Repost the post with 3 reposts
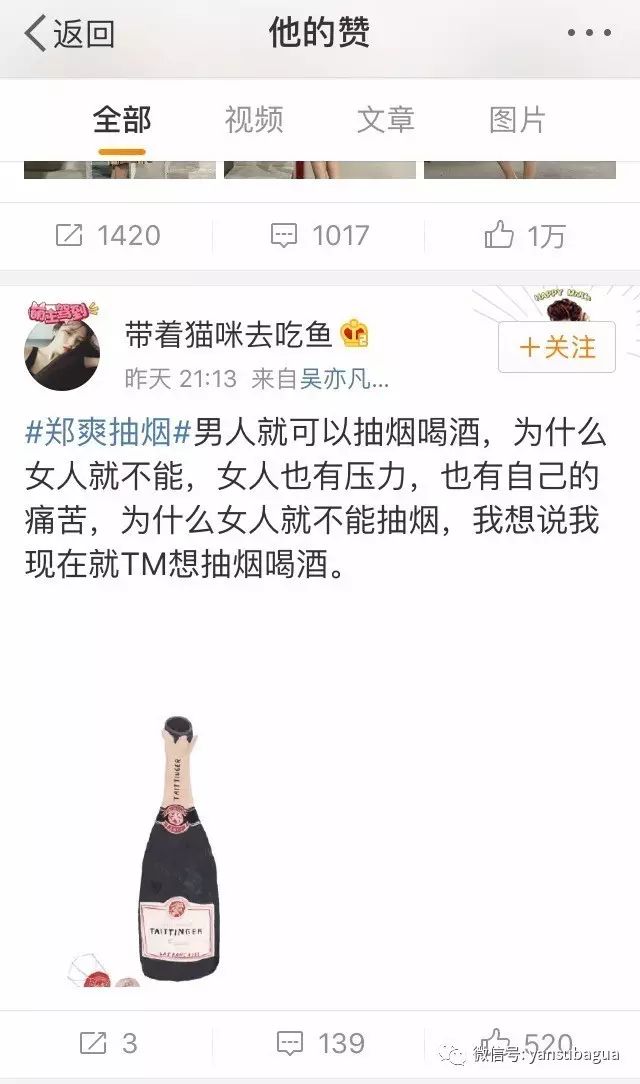Viewport: 640px width, 1084px height. point(107,1043)
